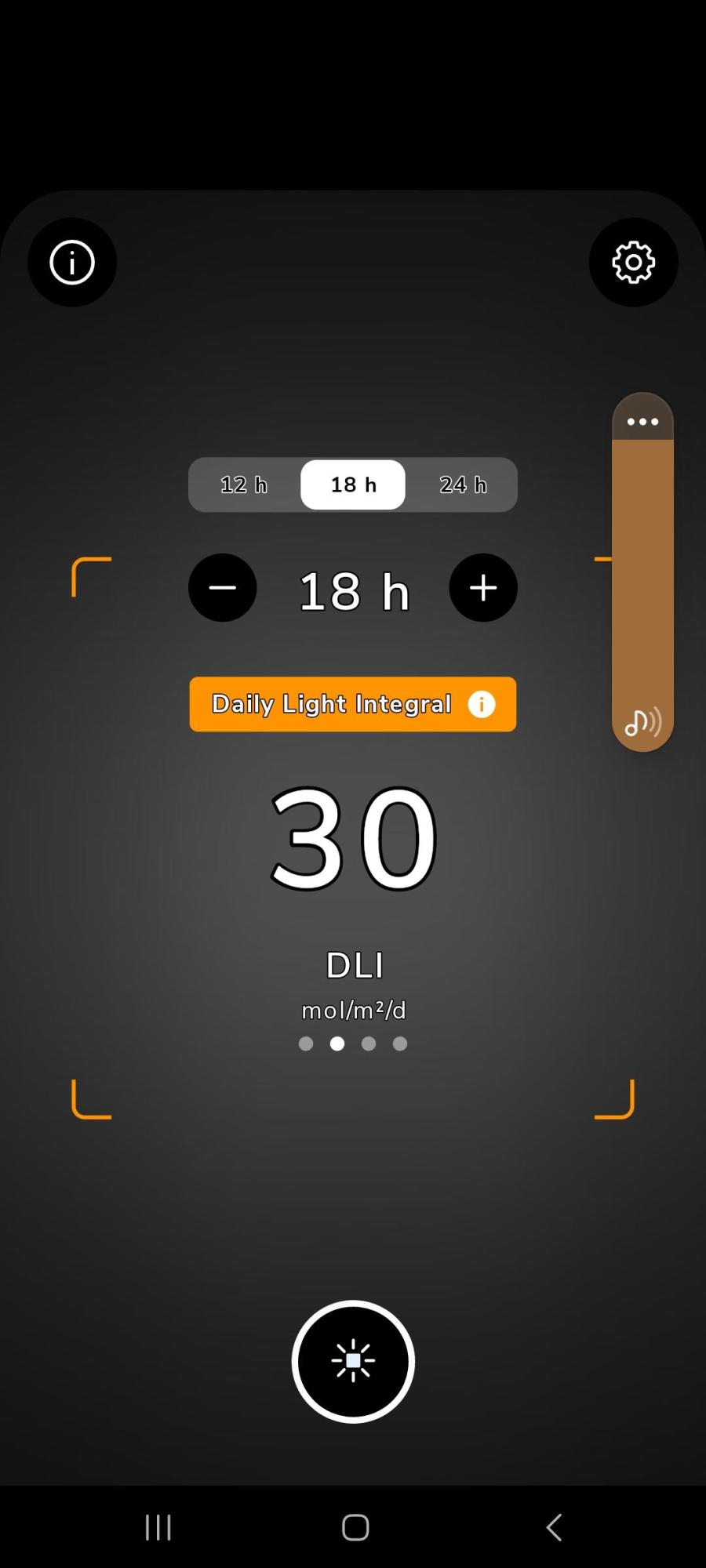Open Daily Light Integral info
The width and height of the screenshot is (706, 1568).
(482, 704)
